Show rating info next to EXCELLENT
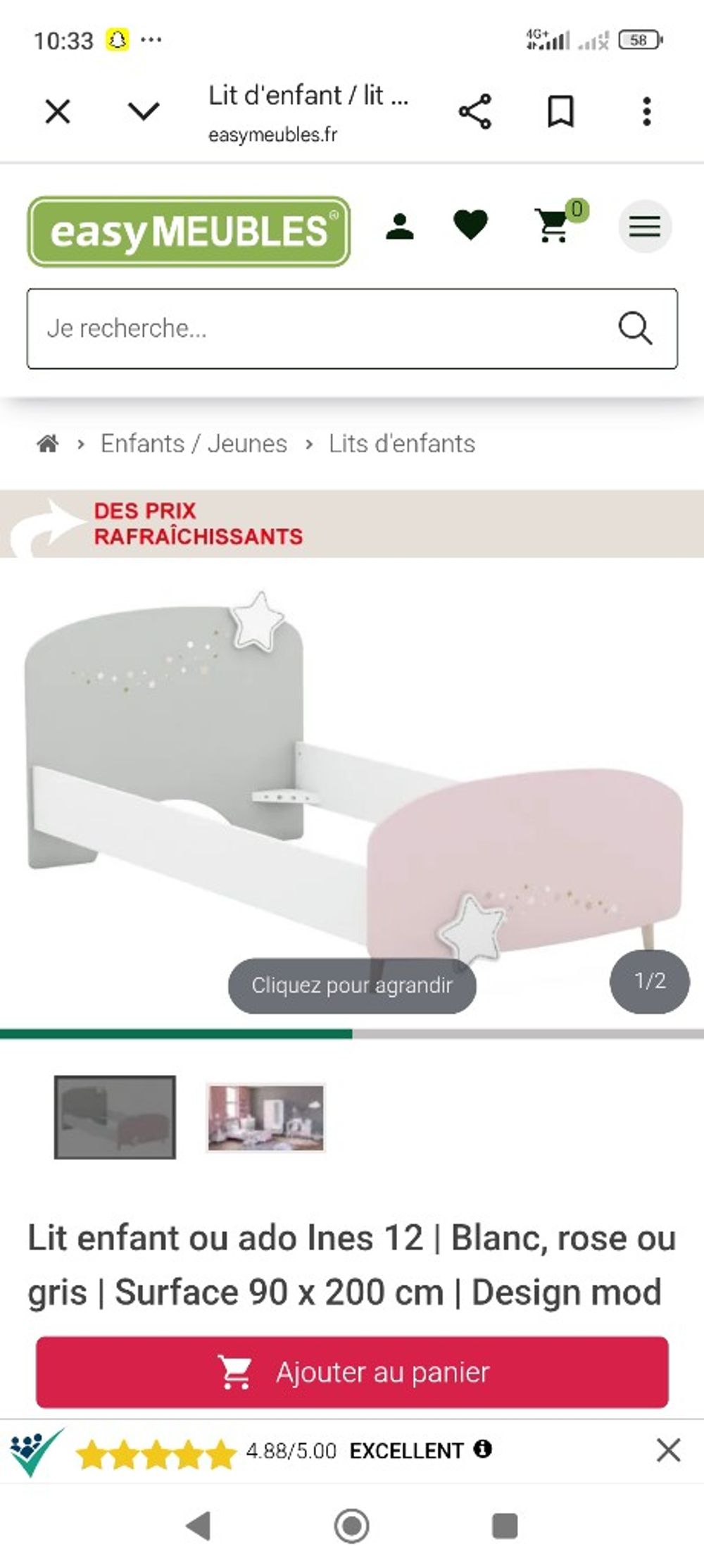Viewport: 704px width, 1568px height. click(x=483, y=1449)
